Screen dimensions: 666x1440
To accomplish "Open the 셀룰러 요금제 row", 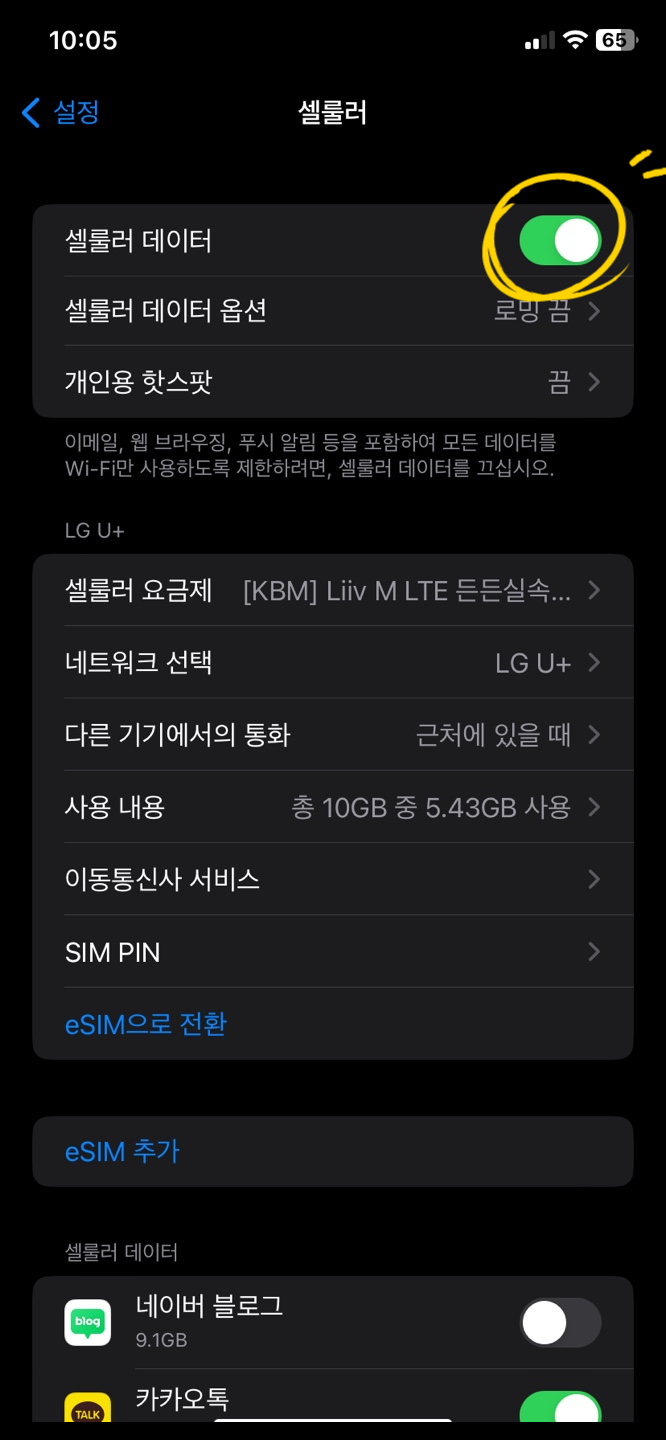I will 332,591.
